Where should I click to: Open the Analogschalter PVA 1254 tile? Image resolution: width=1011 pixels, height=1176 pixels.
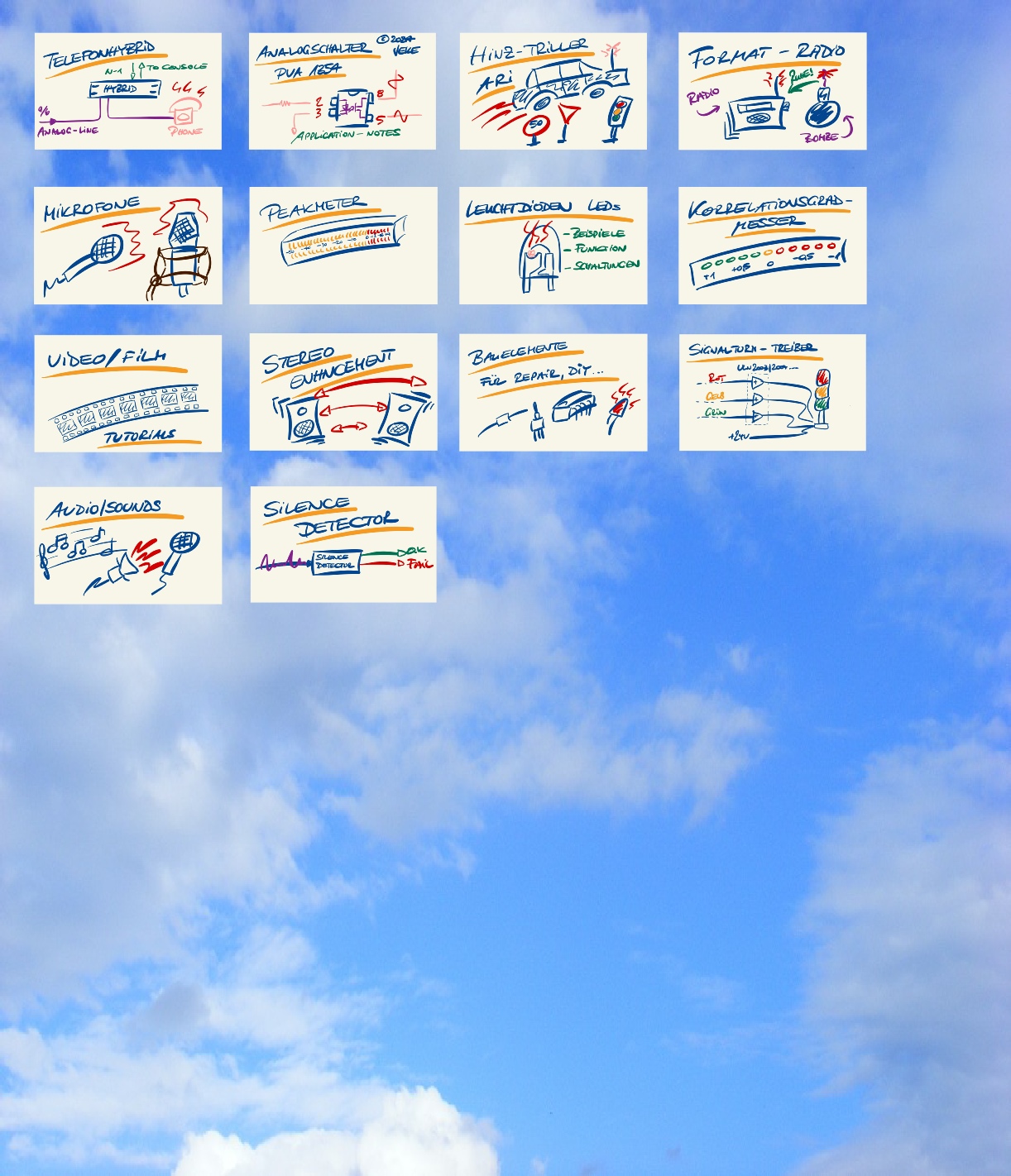(342, 91)
